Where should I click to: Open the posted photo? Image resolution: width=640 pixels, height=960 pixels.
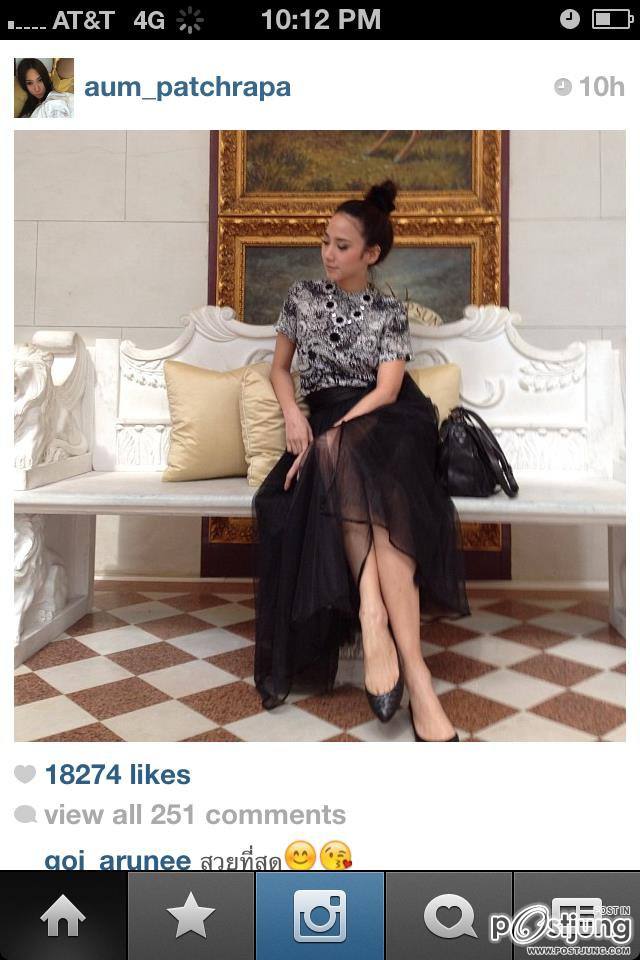coord(319,435)
